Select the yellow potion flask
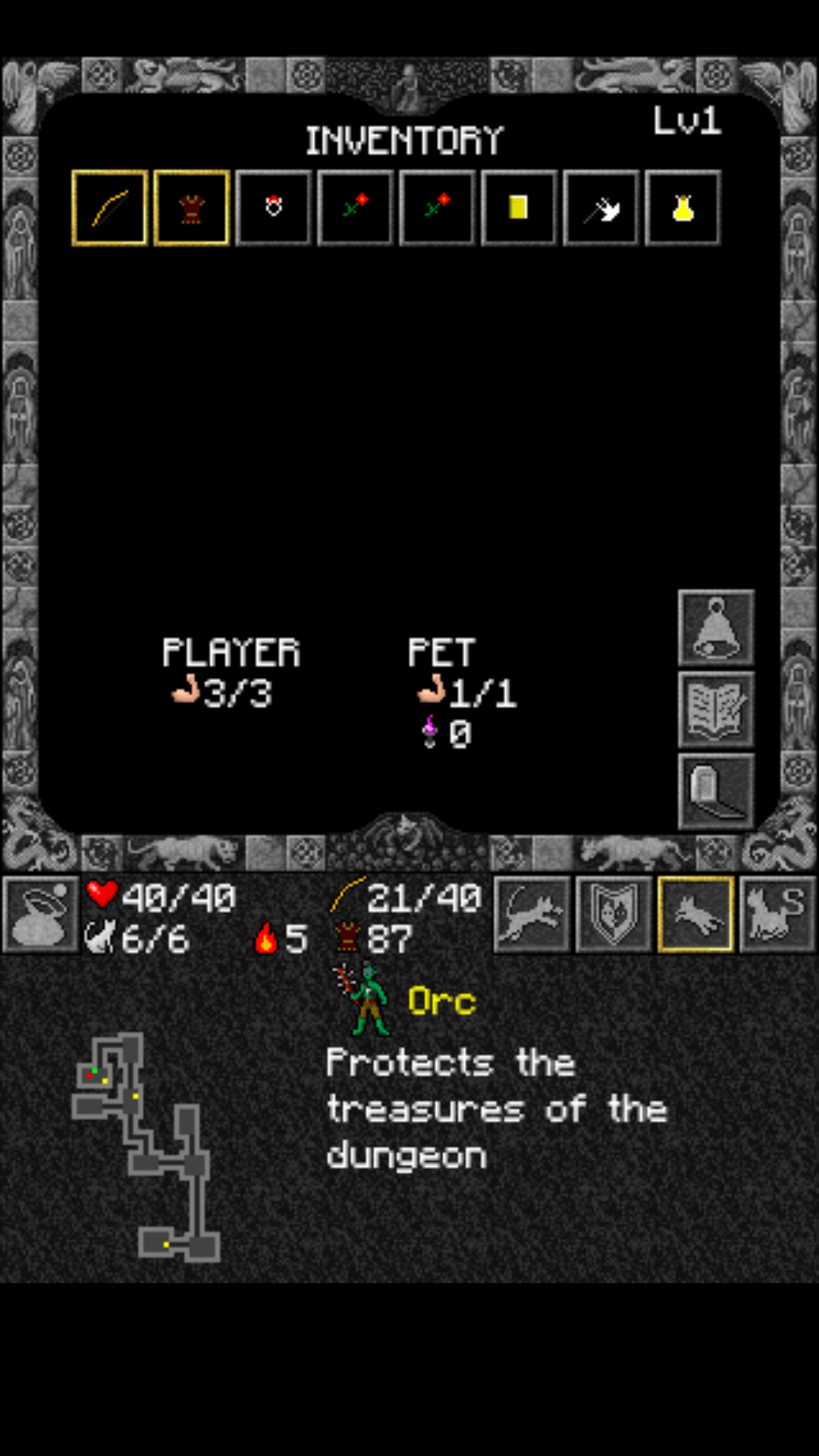Viewport: 819px width, 1456px height. click(x=682, y=208)
